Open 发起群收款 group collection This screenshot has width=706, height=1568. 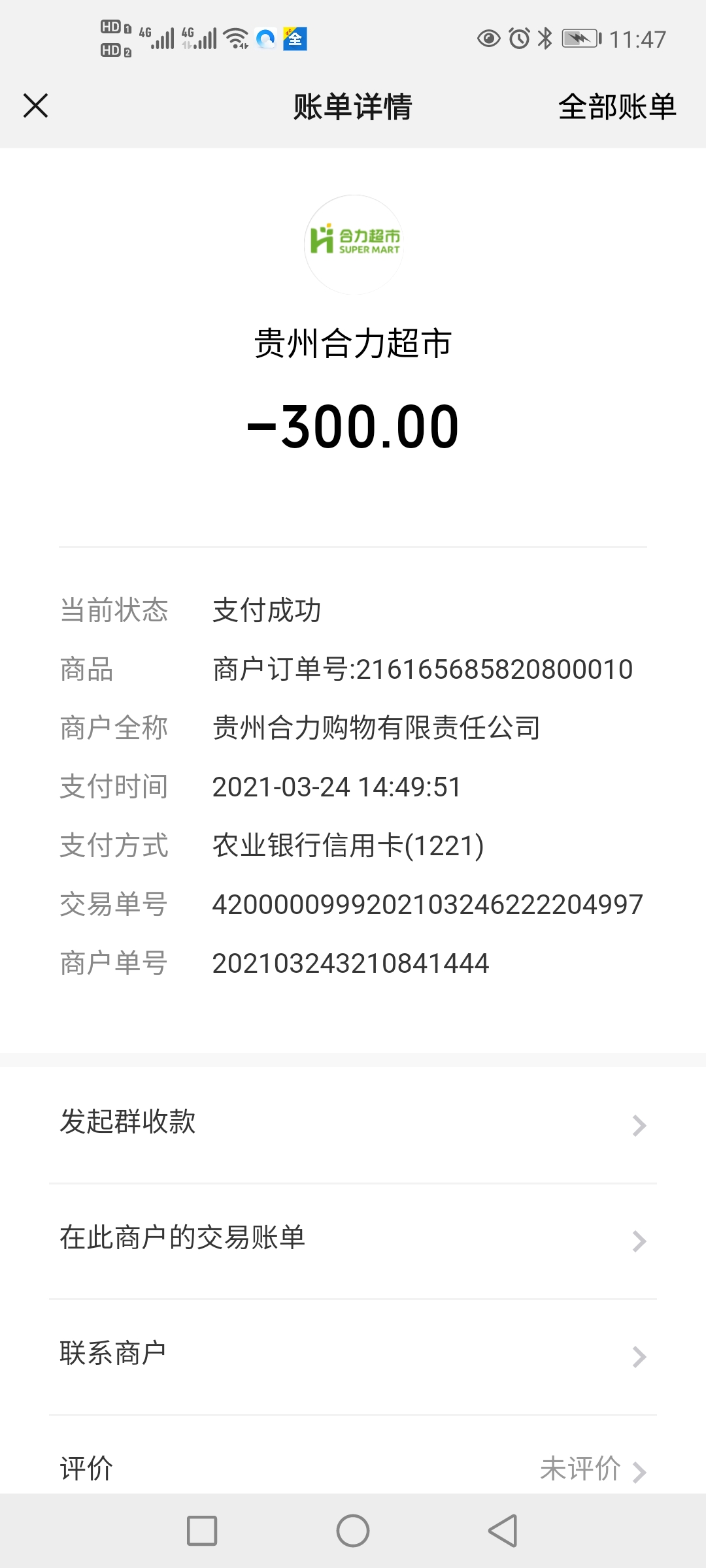[353, 1124]
